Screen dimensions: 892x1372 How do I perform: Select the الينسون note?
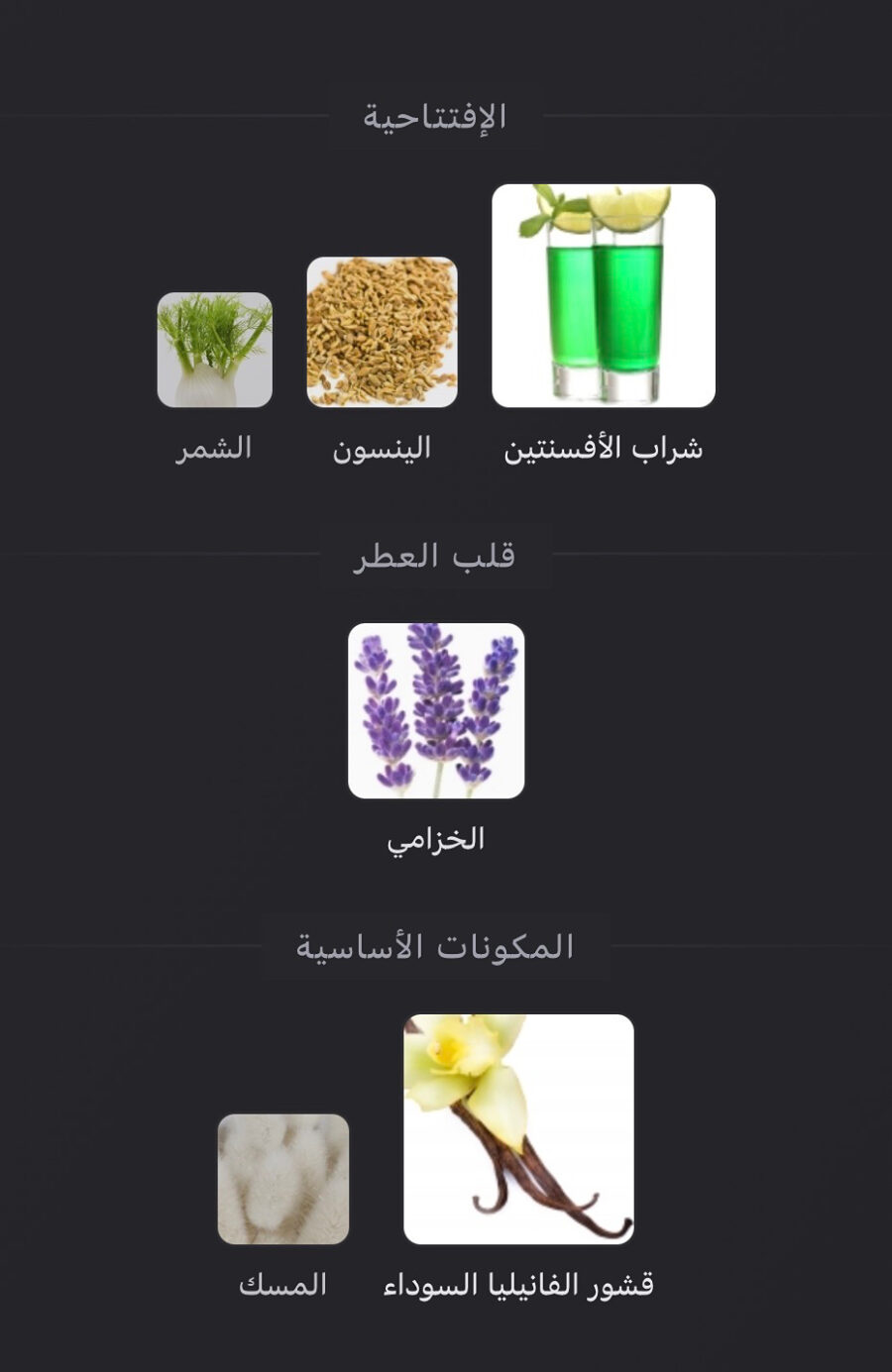[x=382, y=333]
